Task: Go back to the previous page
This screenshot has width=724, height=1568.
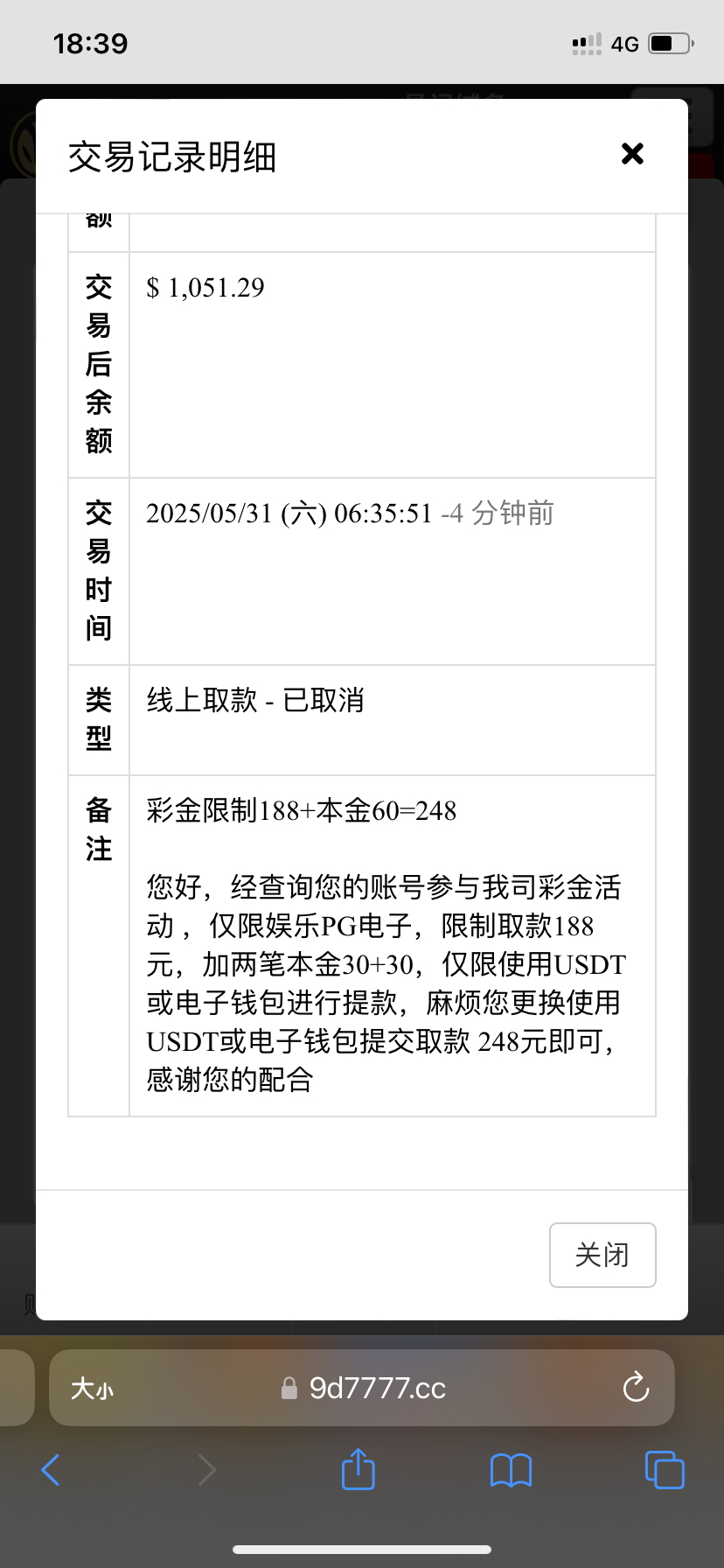Action: click(52, 1470)
